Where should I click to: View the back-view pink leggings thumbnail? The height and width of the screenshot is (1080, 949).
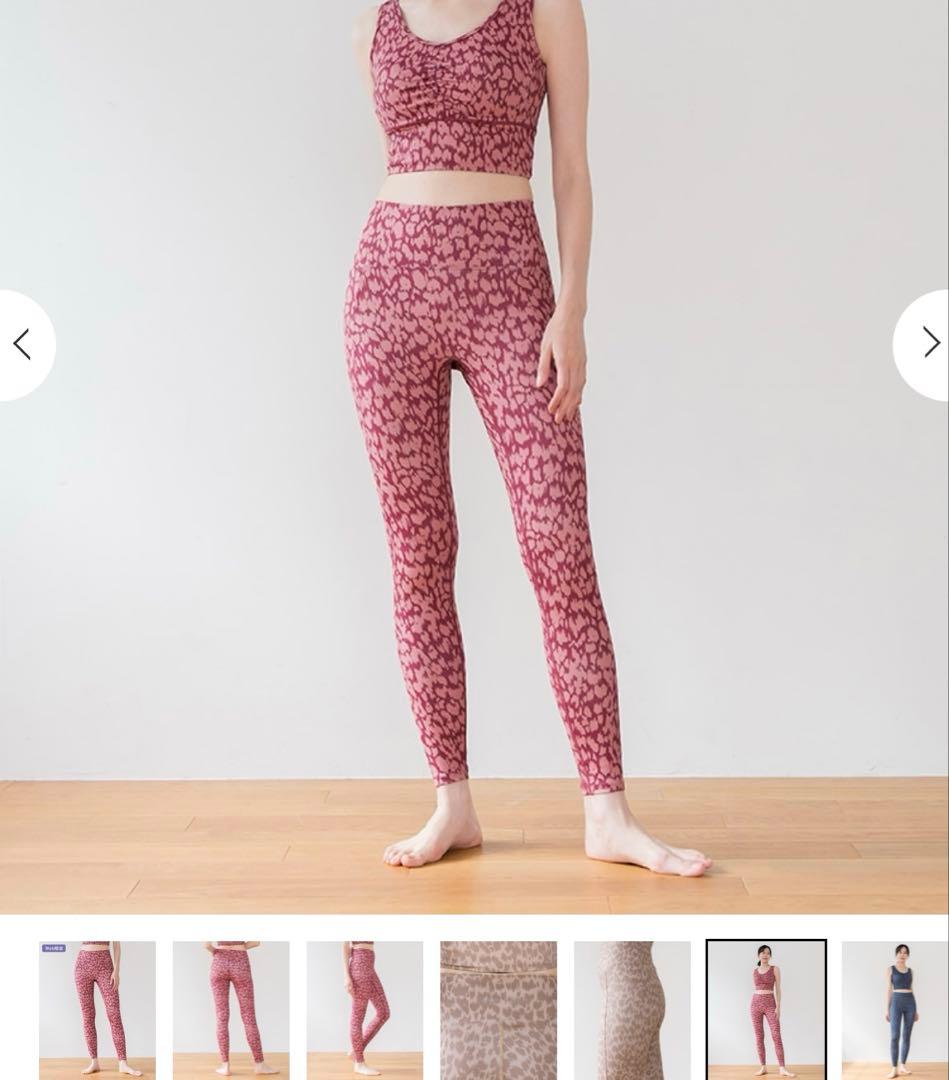coord(231,1009)
